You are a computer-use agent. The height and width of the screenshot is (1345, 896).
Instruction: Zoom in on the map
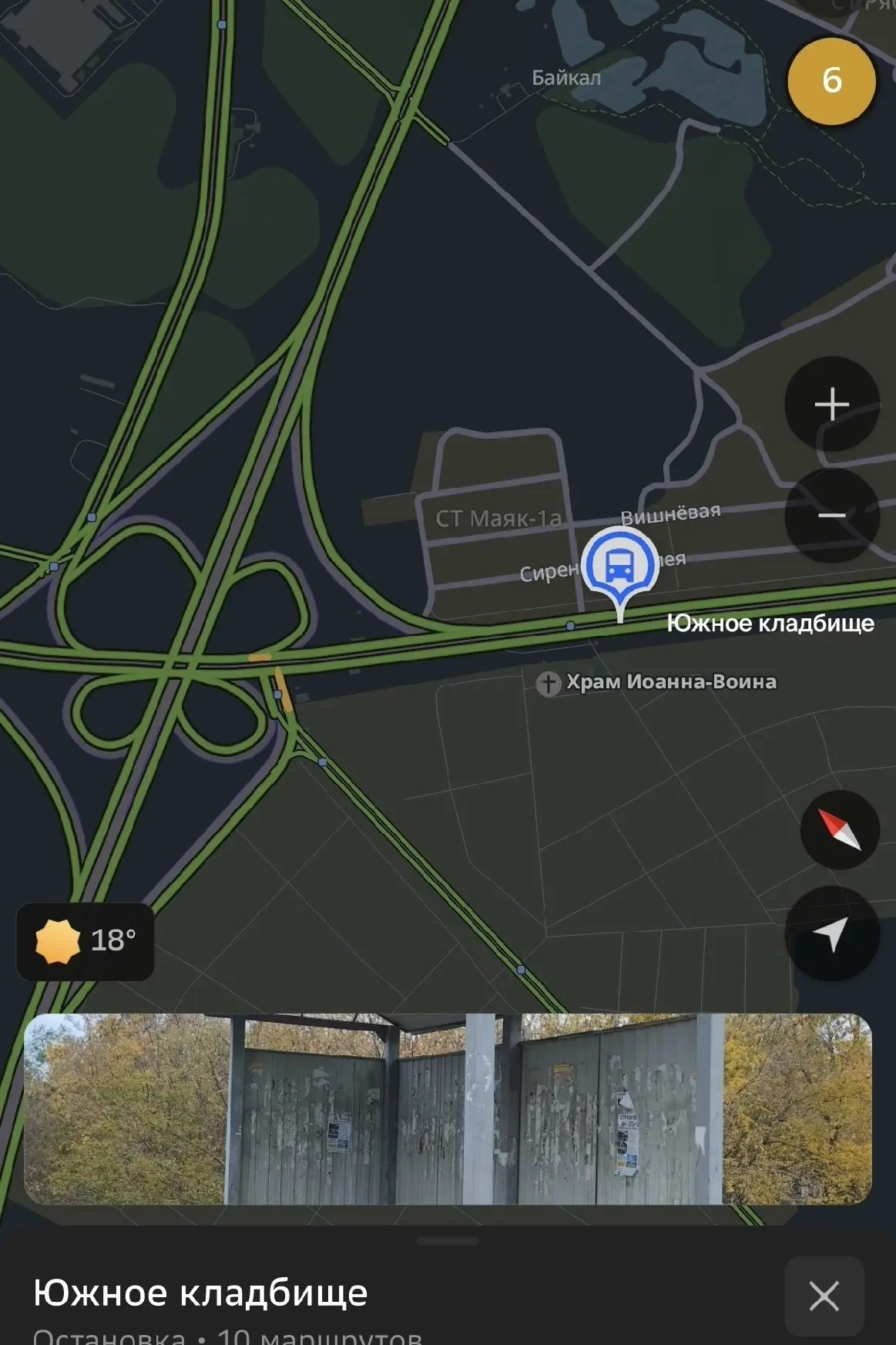[832, 404]
